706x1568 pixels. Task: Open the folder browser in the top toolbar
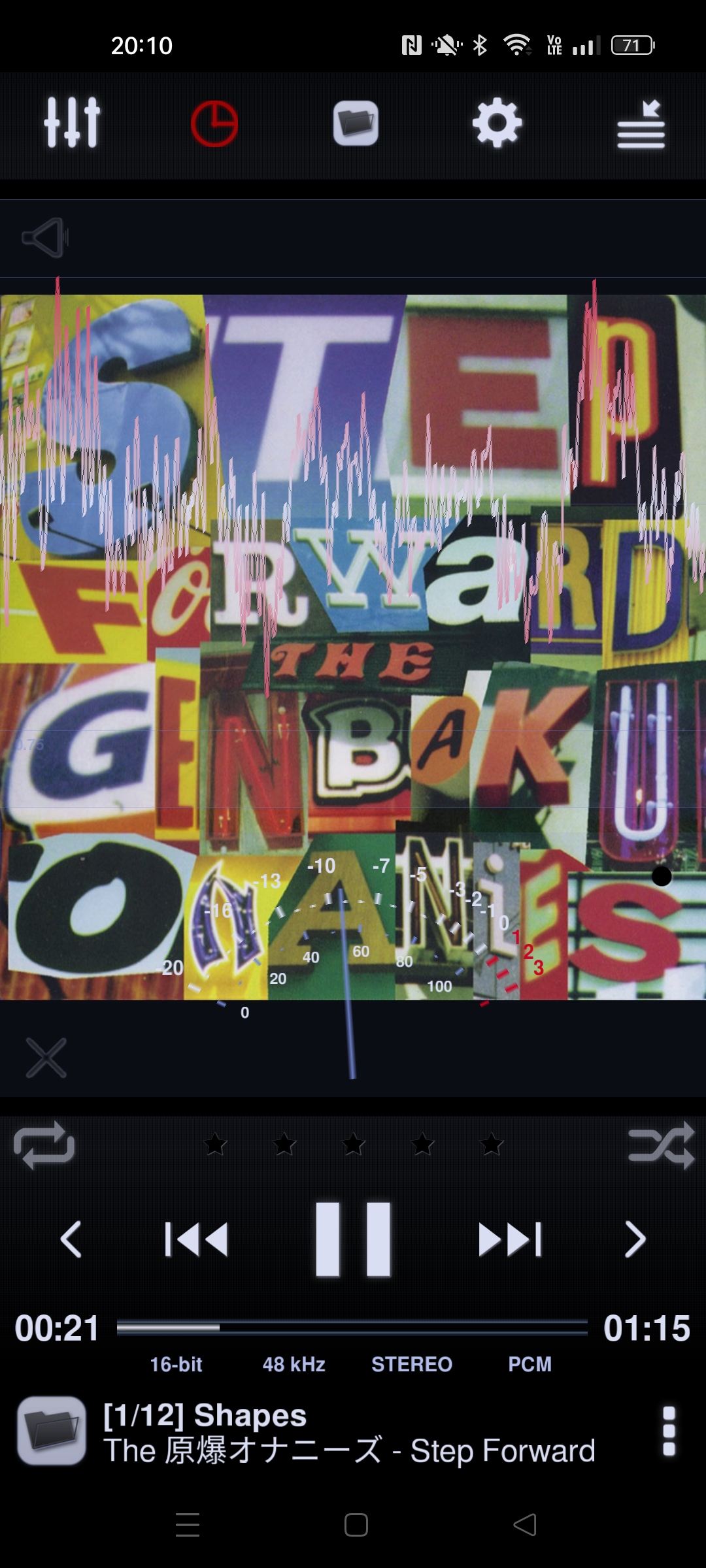point(356,123)
